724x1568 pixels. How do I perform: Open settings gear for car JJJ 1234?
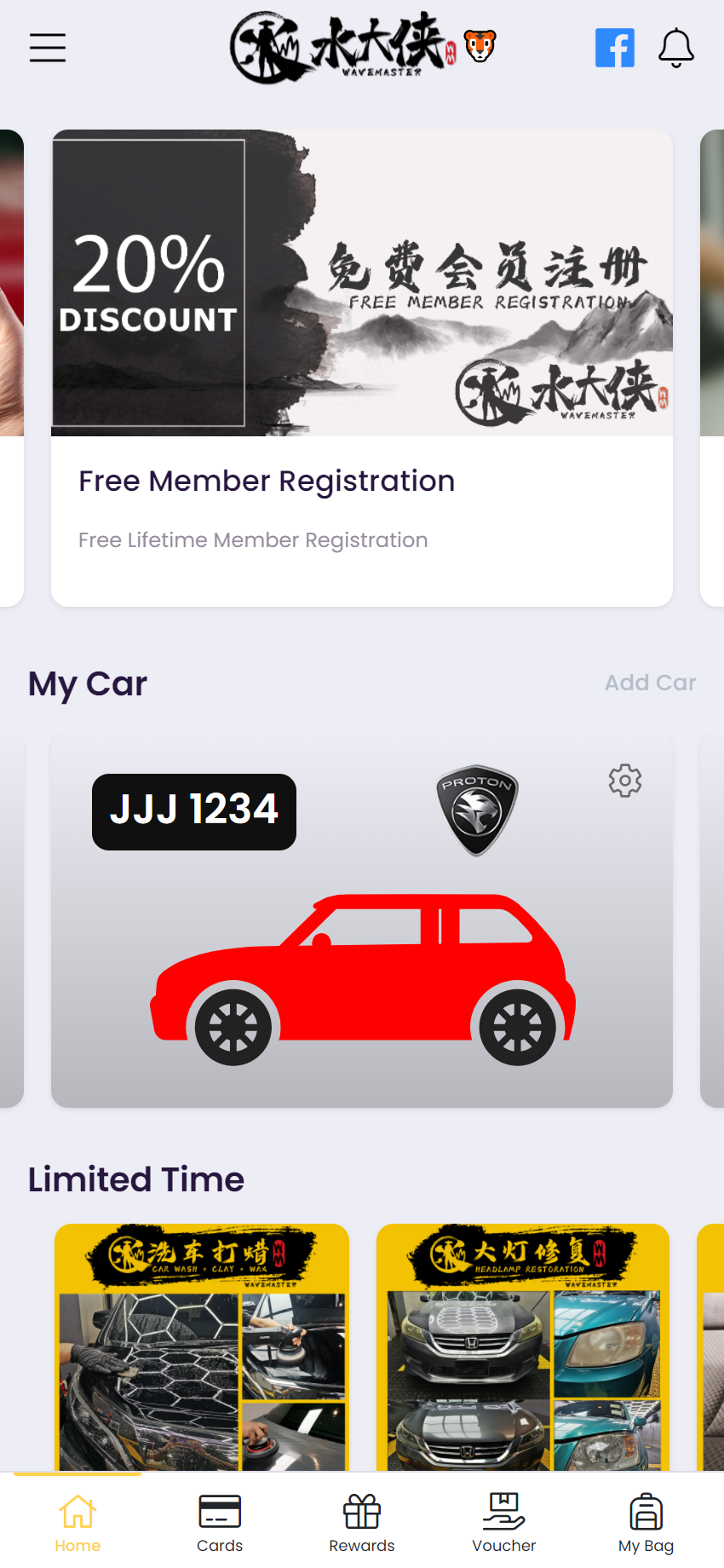tap(624, 781)
